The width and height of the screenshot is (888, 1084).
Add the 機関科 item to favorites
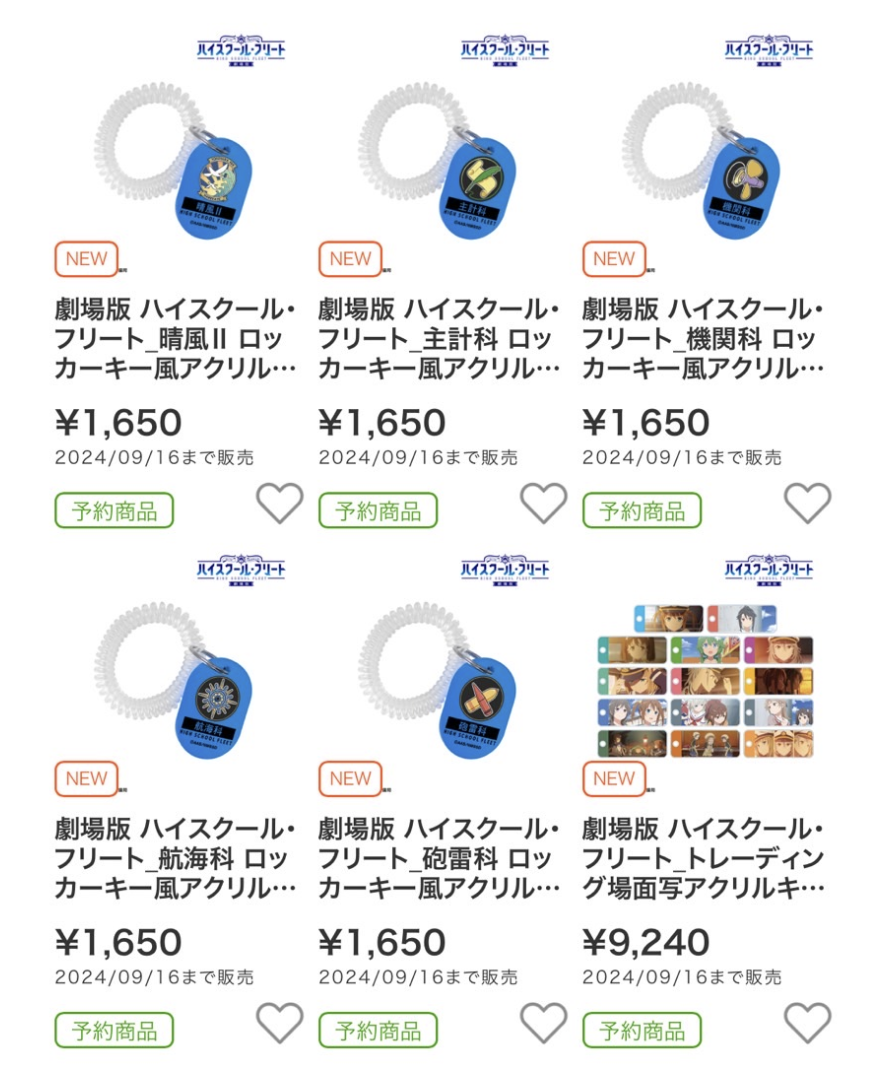(807, 503)
